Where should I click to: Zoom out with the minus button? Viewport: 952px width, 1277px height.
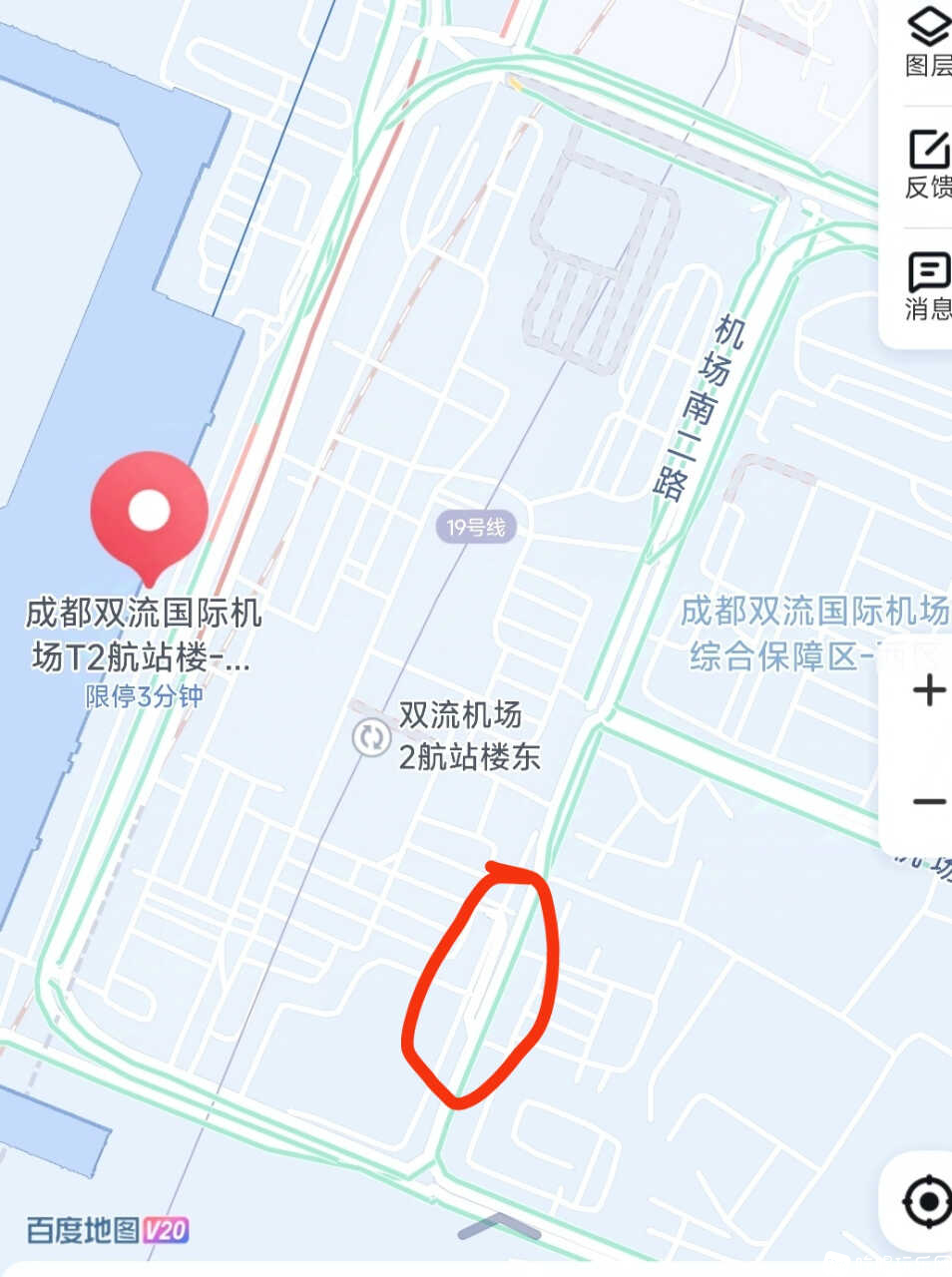(x=928, y=801)
